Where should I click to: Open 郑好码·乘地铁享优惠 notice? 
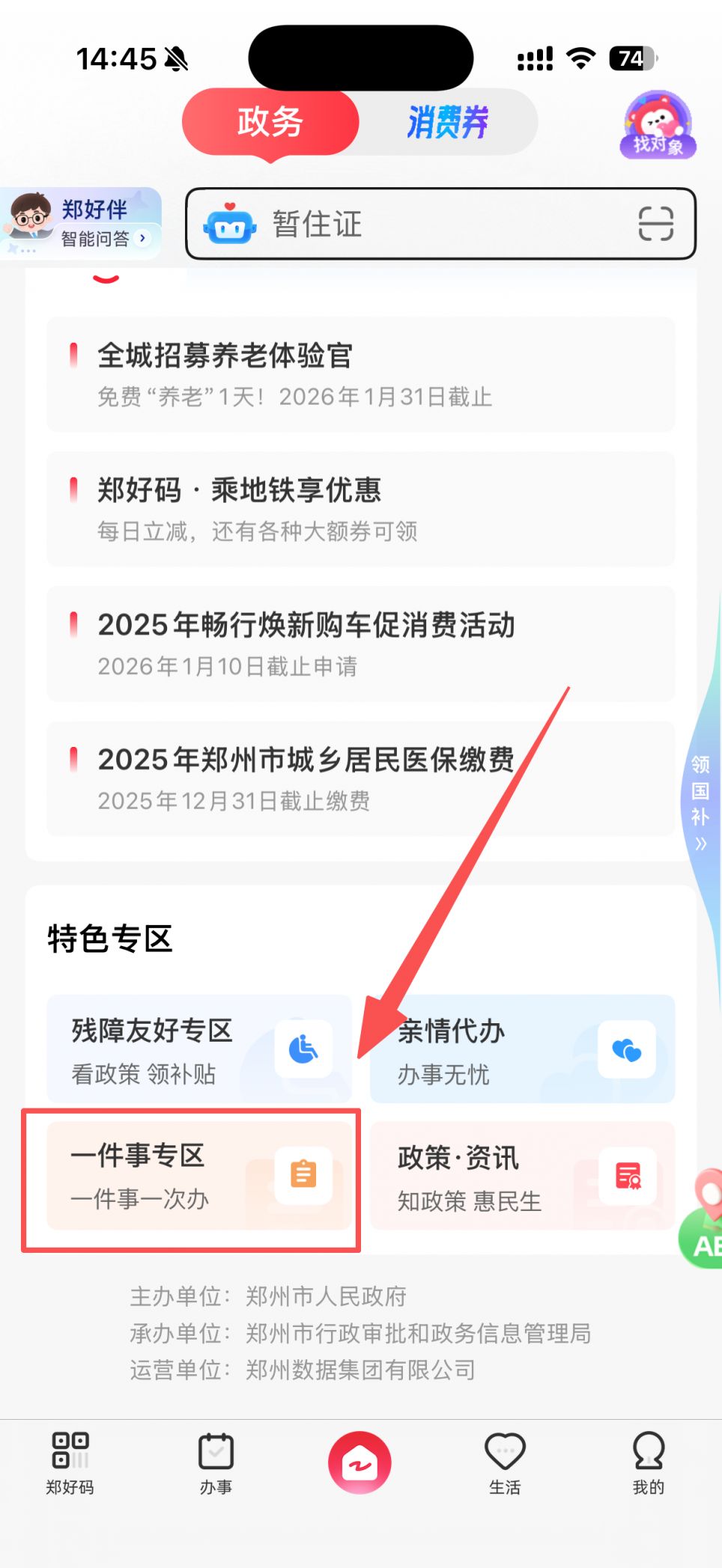pyautogui.click(x=360, y=509)
